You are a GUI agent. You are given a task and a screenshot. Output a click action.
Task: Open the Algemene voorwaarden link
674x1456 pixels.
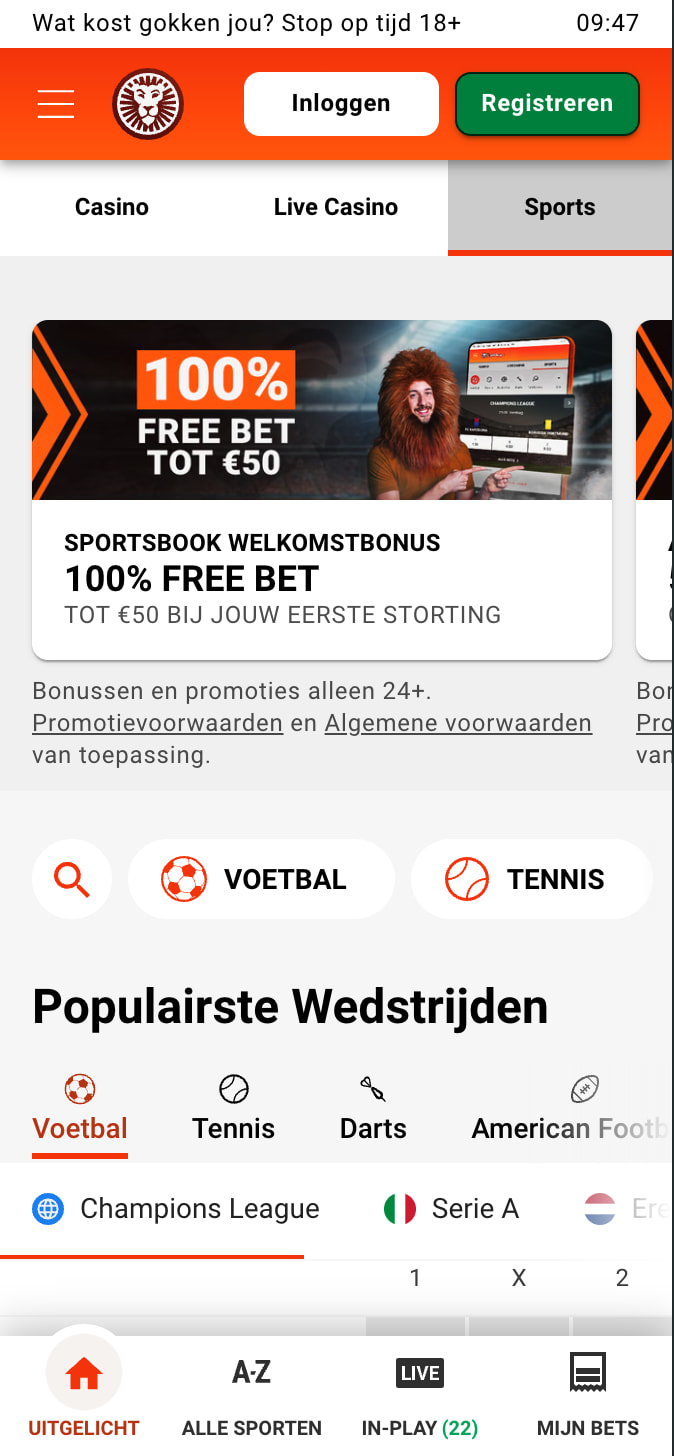[x=458, y=723]
